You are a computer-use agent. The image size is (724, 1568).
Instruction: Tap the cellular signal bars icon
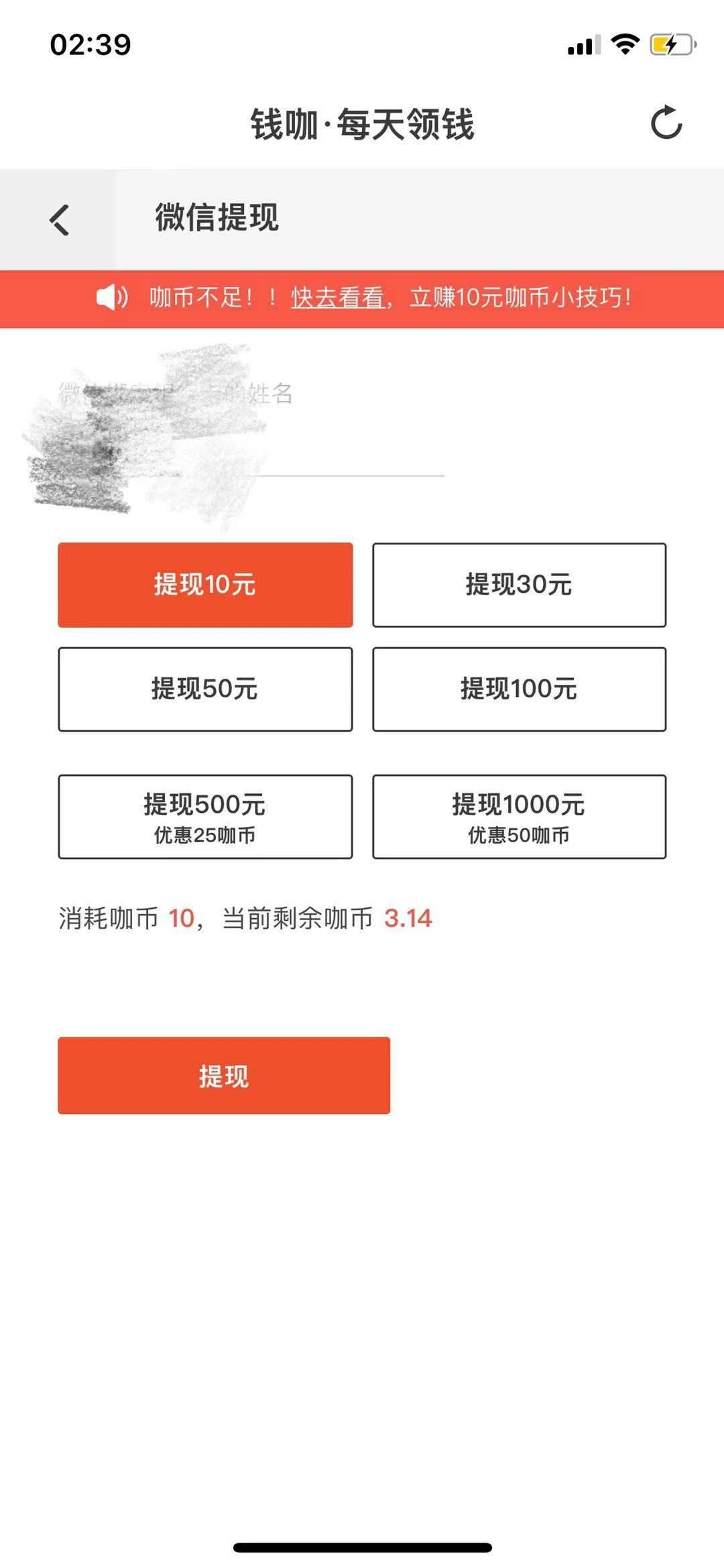(x=582, y=45)
